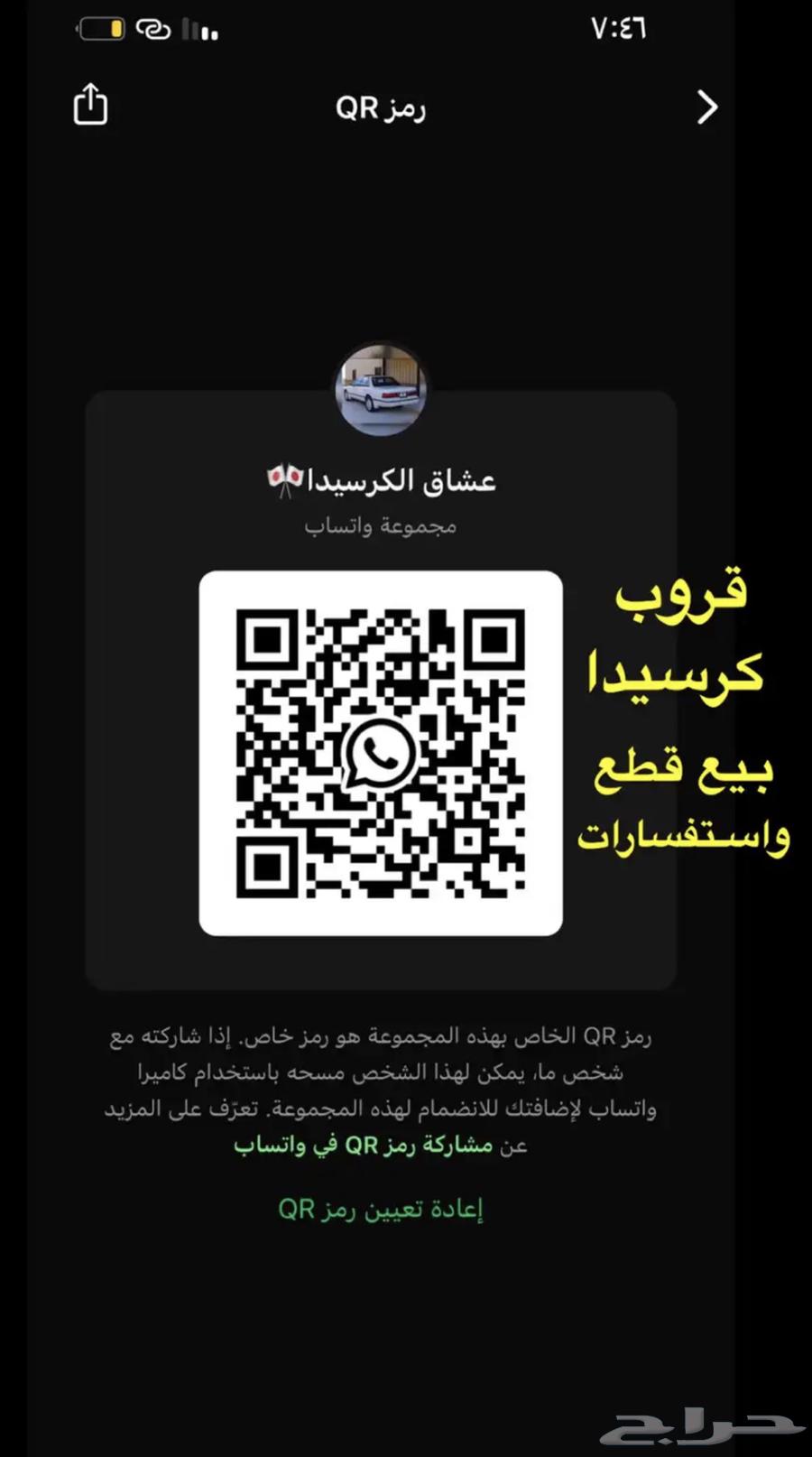Reset the QR code via 'إعادة تعيين رمز QR'
Viewport: 812px width, 1457px height.
380,1209
